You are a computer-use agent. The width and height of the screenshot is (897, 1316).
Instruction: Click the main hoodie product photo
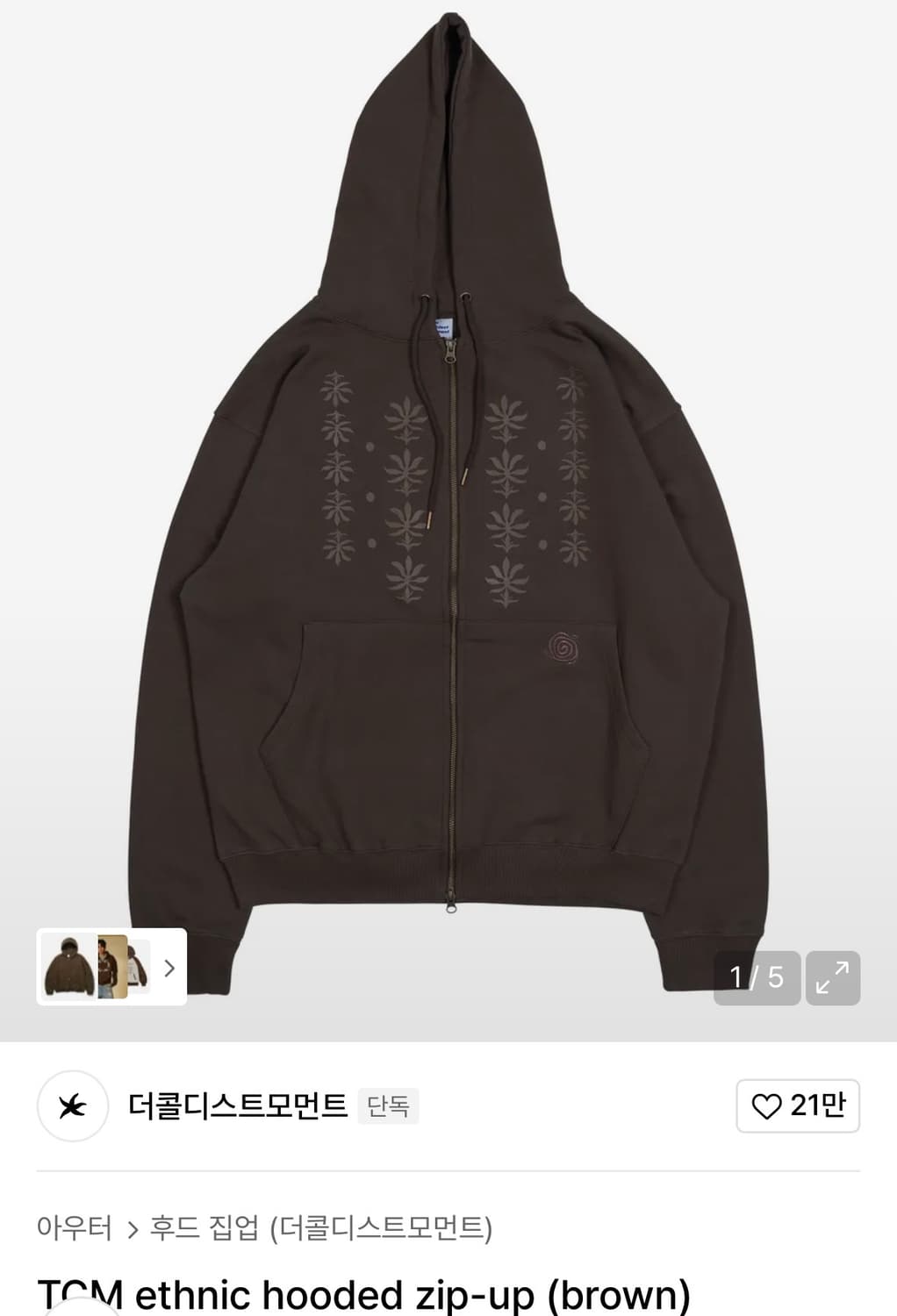[448, 491]
